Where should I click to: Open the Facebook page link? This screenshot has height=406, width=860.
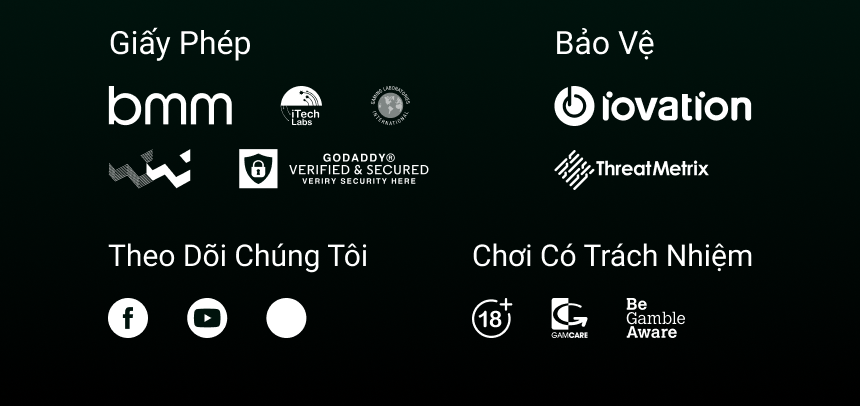128,318
